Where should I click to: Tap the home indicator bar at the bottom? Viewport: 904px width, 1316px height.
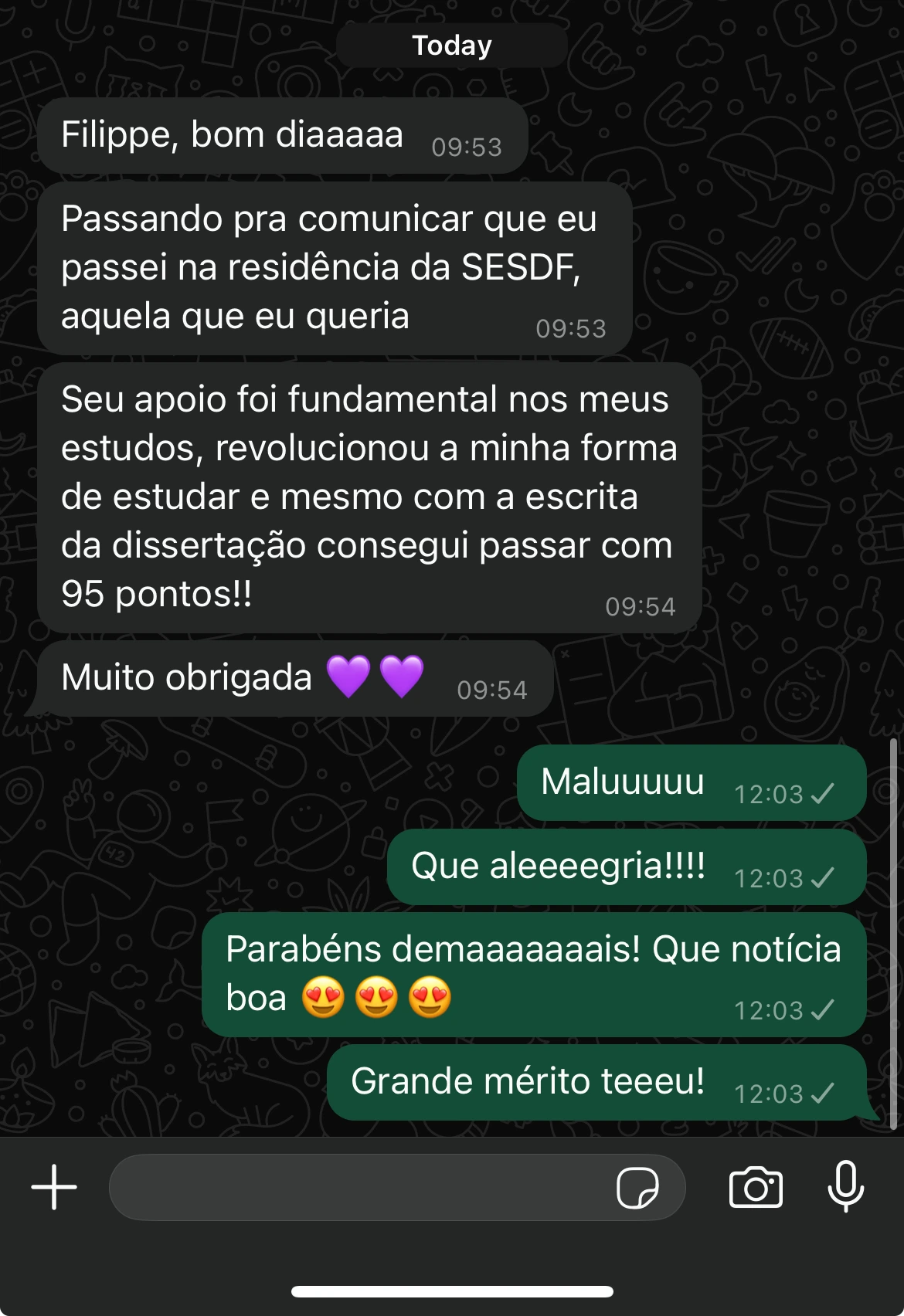point(451,1291)
